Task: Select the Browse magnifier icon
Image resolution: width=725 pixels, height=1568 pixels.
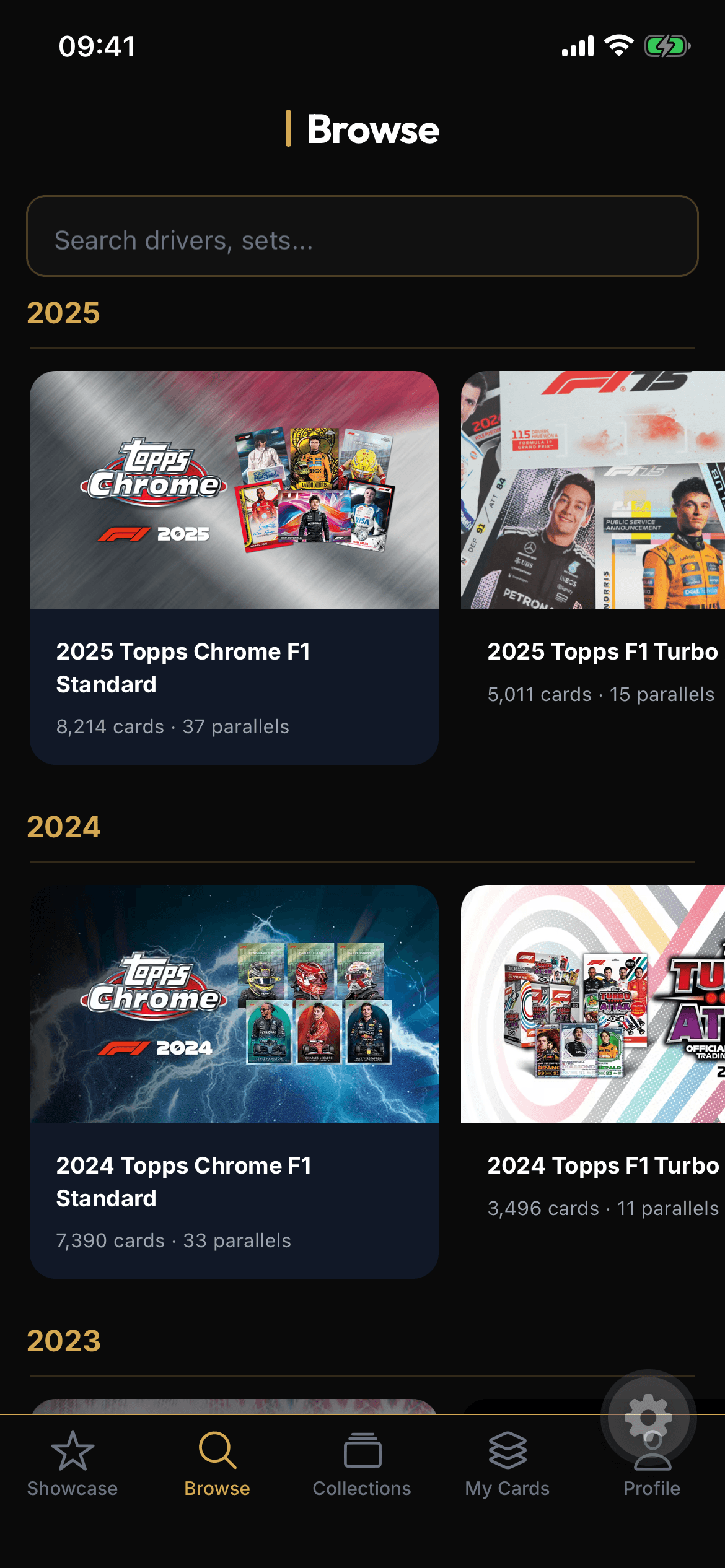Action: click(216, 1448)
